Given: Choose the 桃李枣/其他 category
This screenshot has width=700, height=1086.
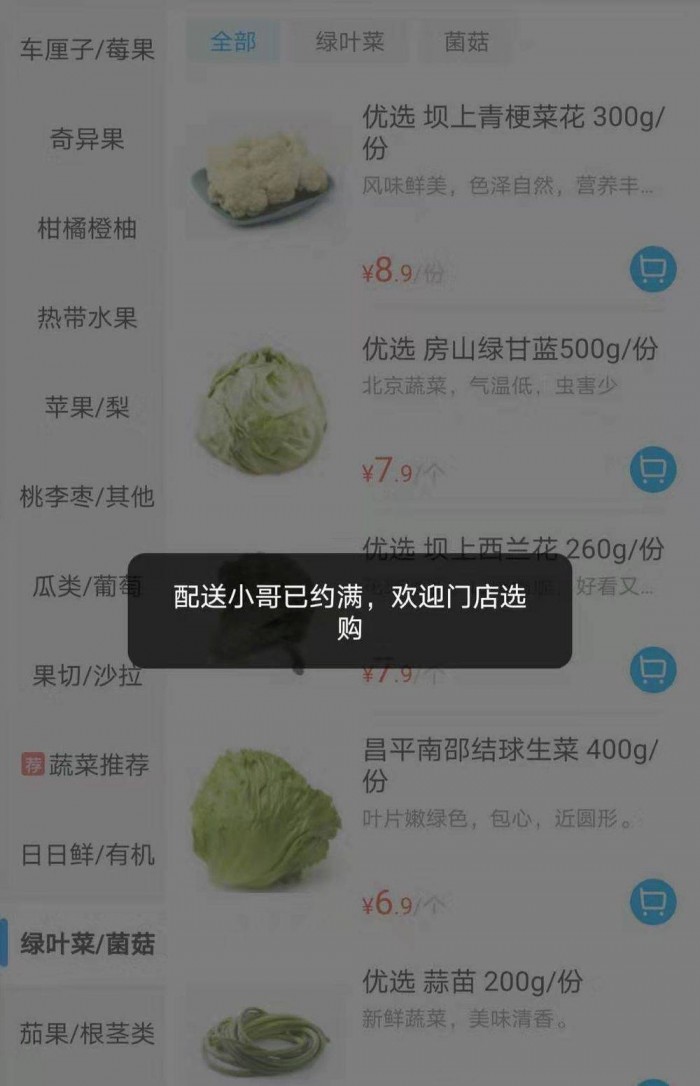Looking at the screenshot, I should pyautogui.click(x=87, y=496).
